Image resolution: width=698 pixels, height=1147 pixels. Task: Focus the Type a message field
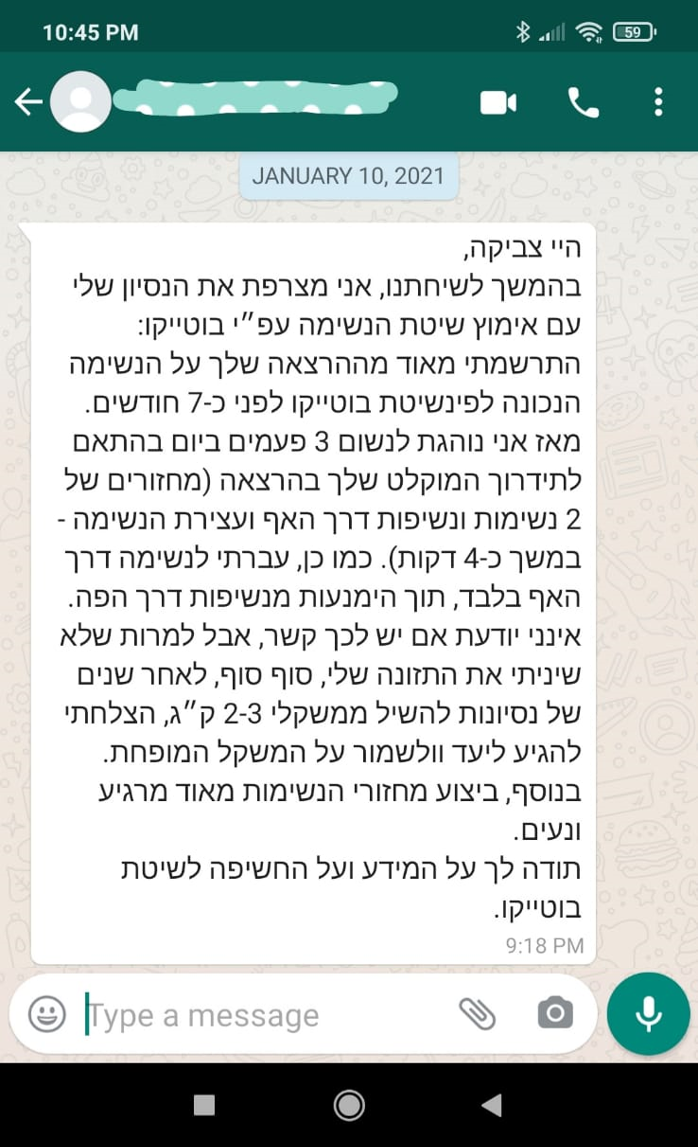260,1016
